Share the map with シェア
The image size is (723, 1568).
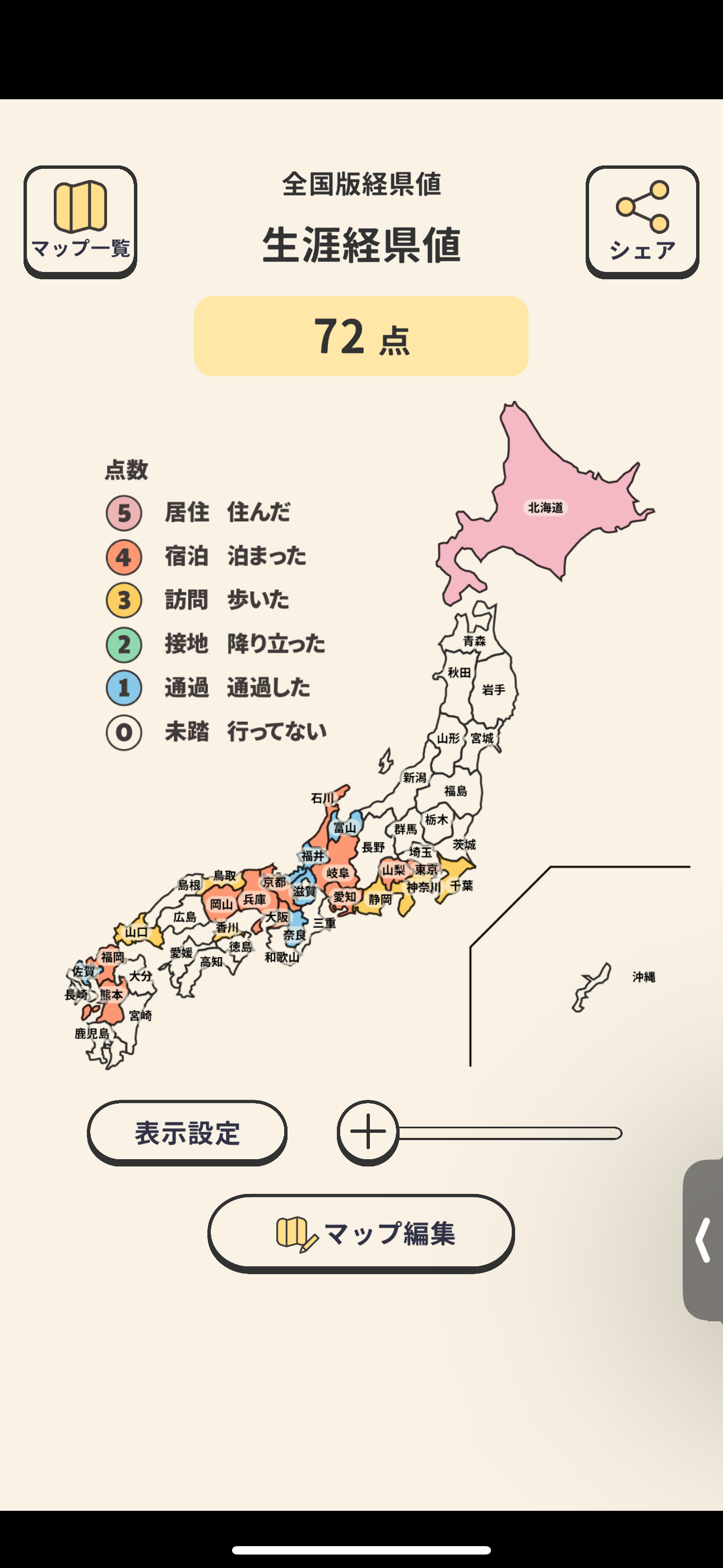[x=642, y=222]
